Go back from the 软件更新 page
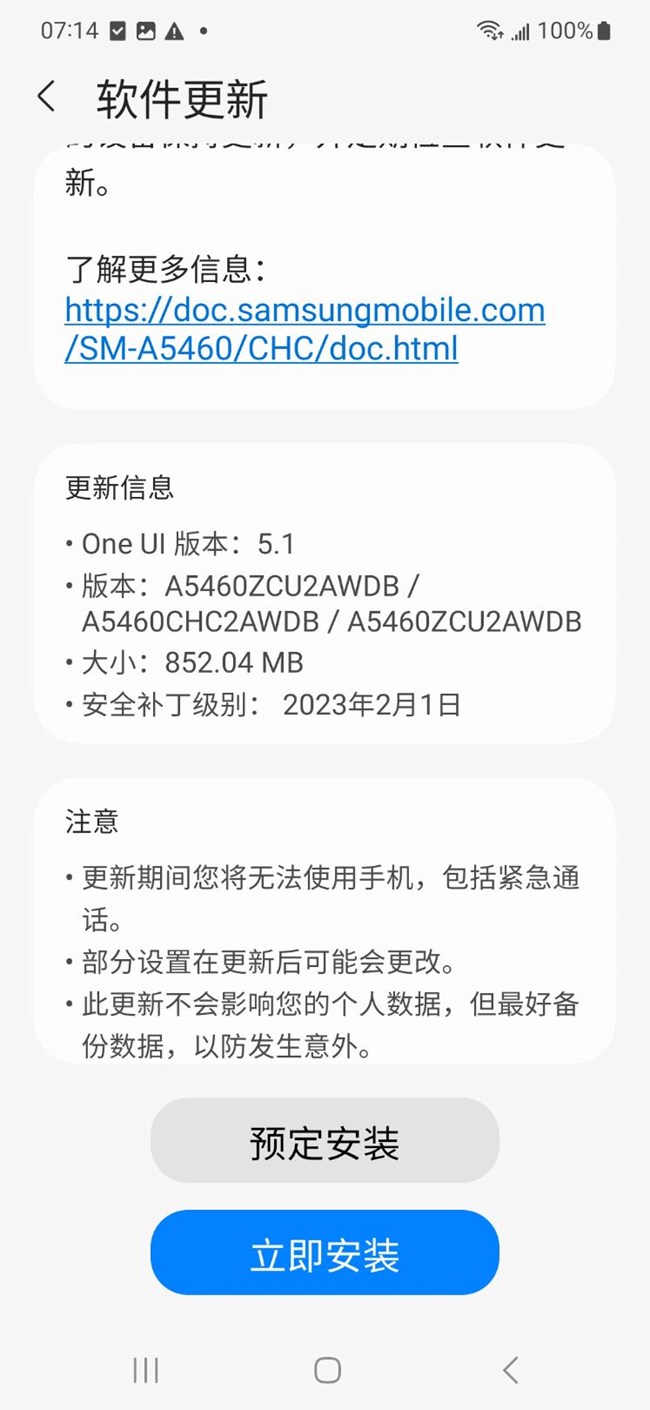650x1410 pixels. 46,98
